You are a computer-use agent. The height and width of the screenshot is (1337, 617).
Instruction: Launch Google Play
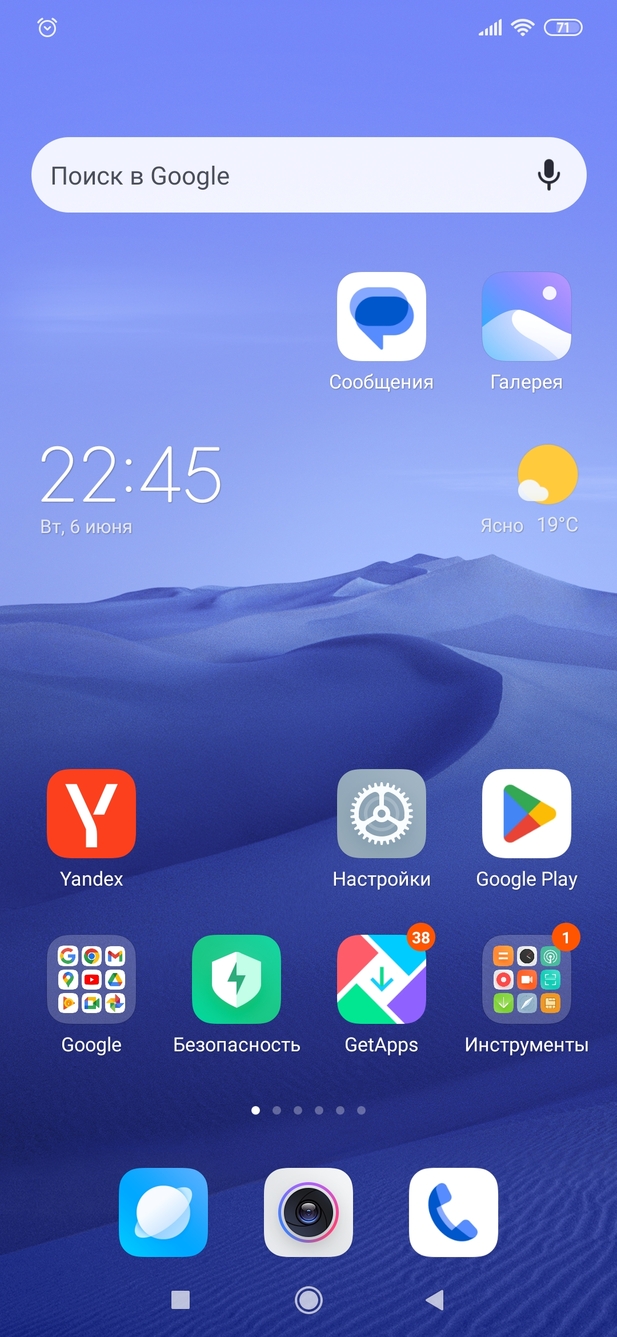click(526, 813)
